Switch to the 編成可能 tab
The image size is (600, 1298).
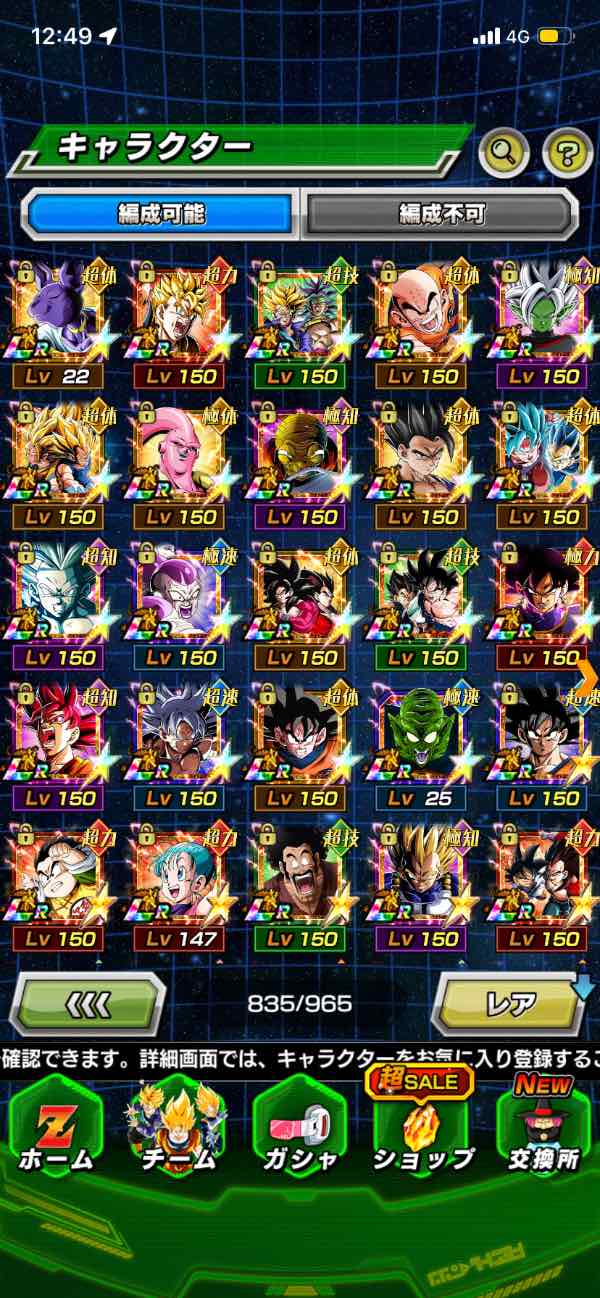pyautogui.click(x=161, y=213)
